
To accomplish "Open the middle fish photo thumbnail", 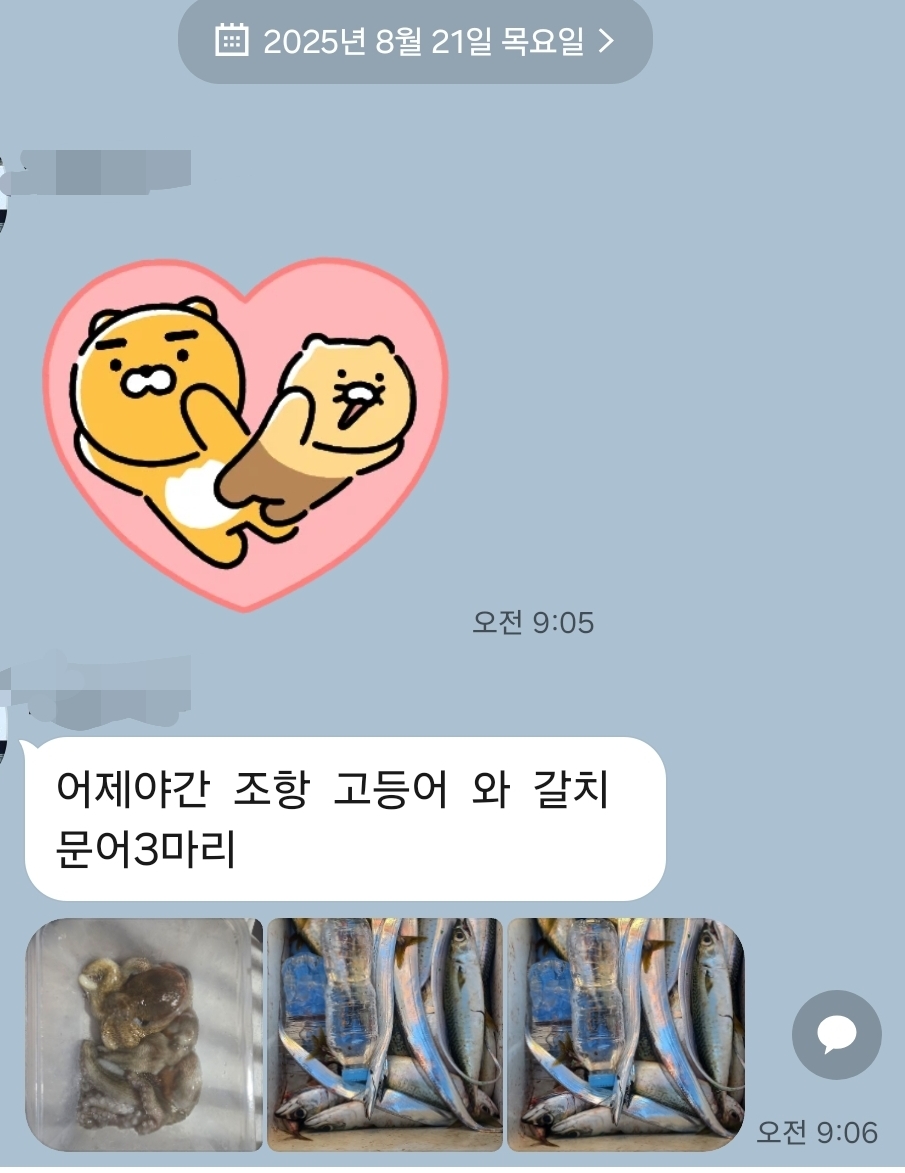I will (x=385, y=1035).
